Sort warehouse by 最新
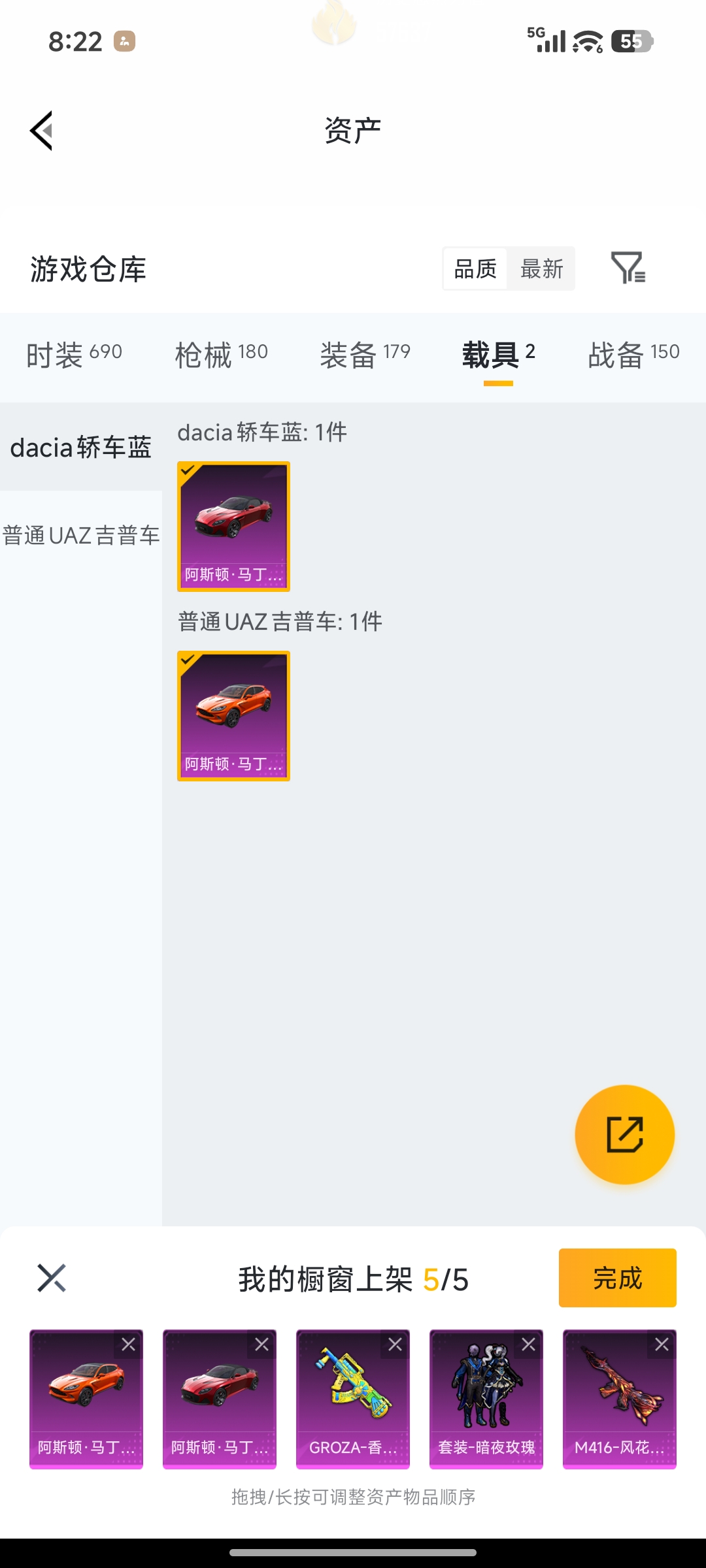 pos(541,269)
